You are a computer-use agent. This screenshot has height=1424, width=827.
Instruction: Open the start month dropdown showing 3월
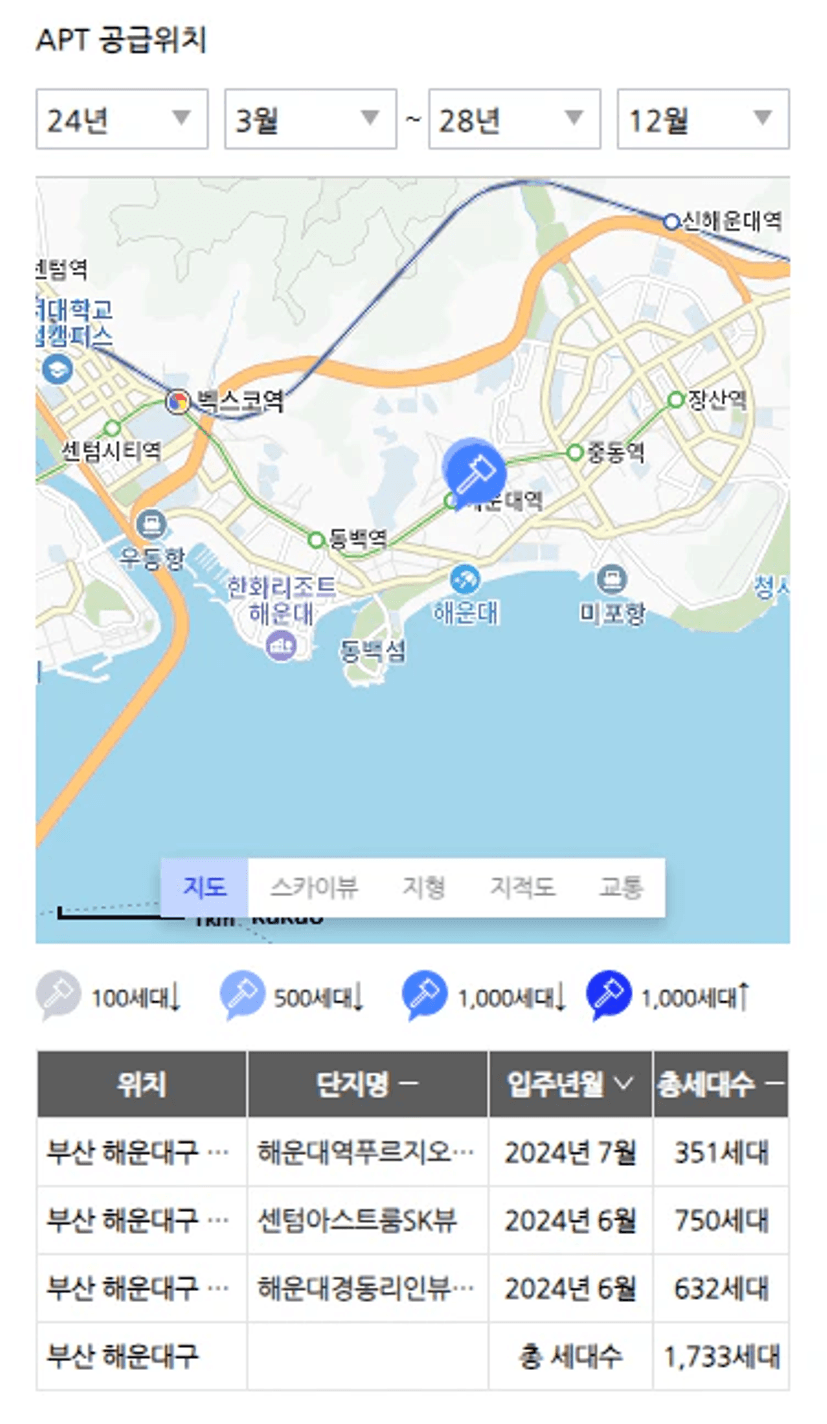pos(310,119)
